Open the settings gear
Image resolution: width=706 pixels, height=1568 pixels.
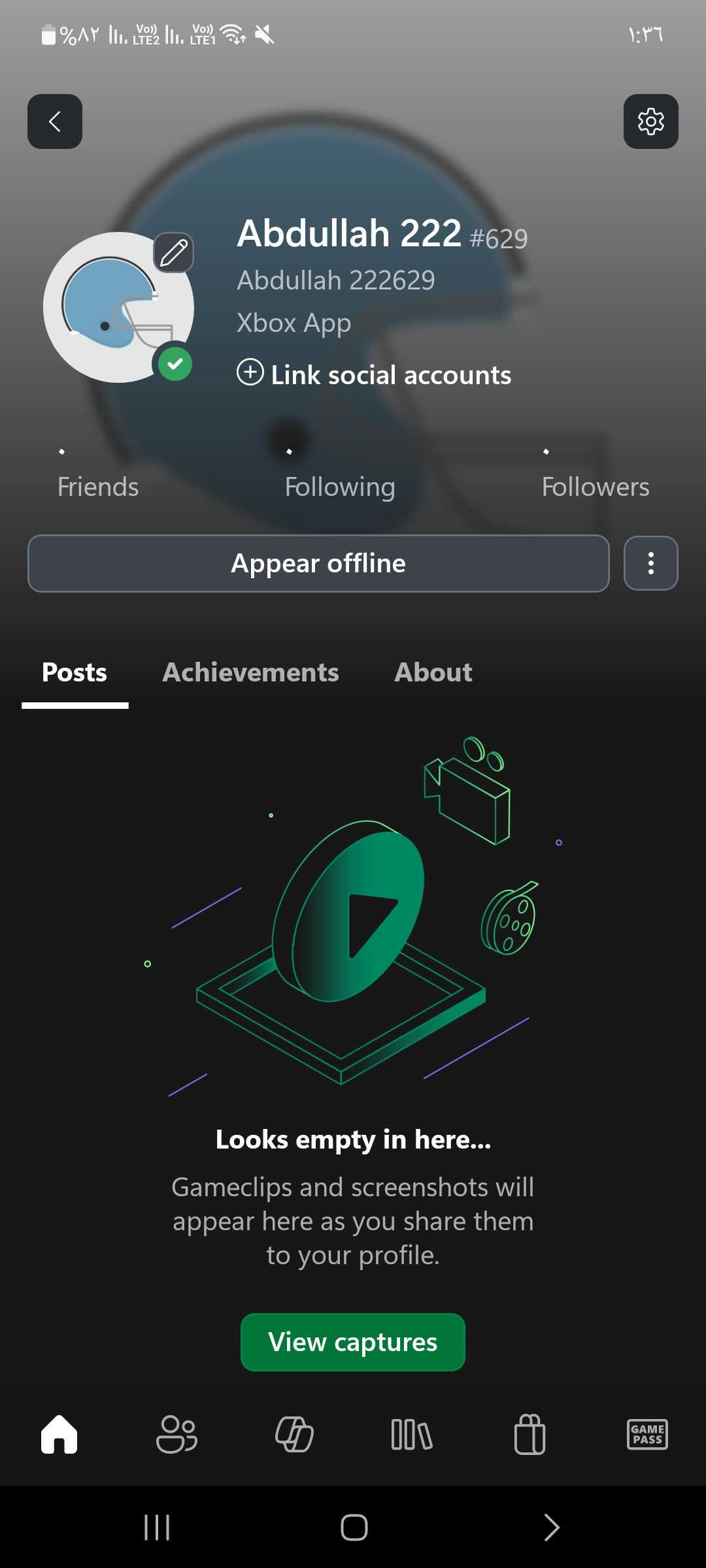point(650,122)
